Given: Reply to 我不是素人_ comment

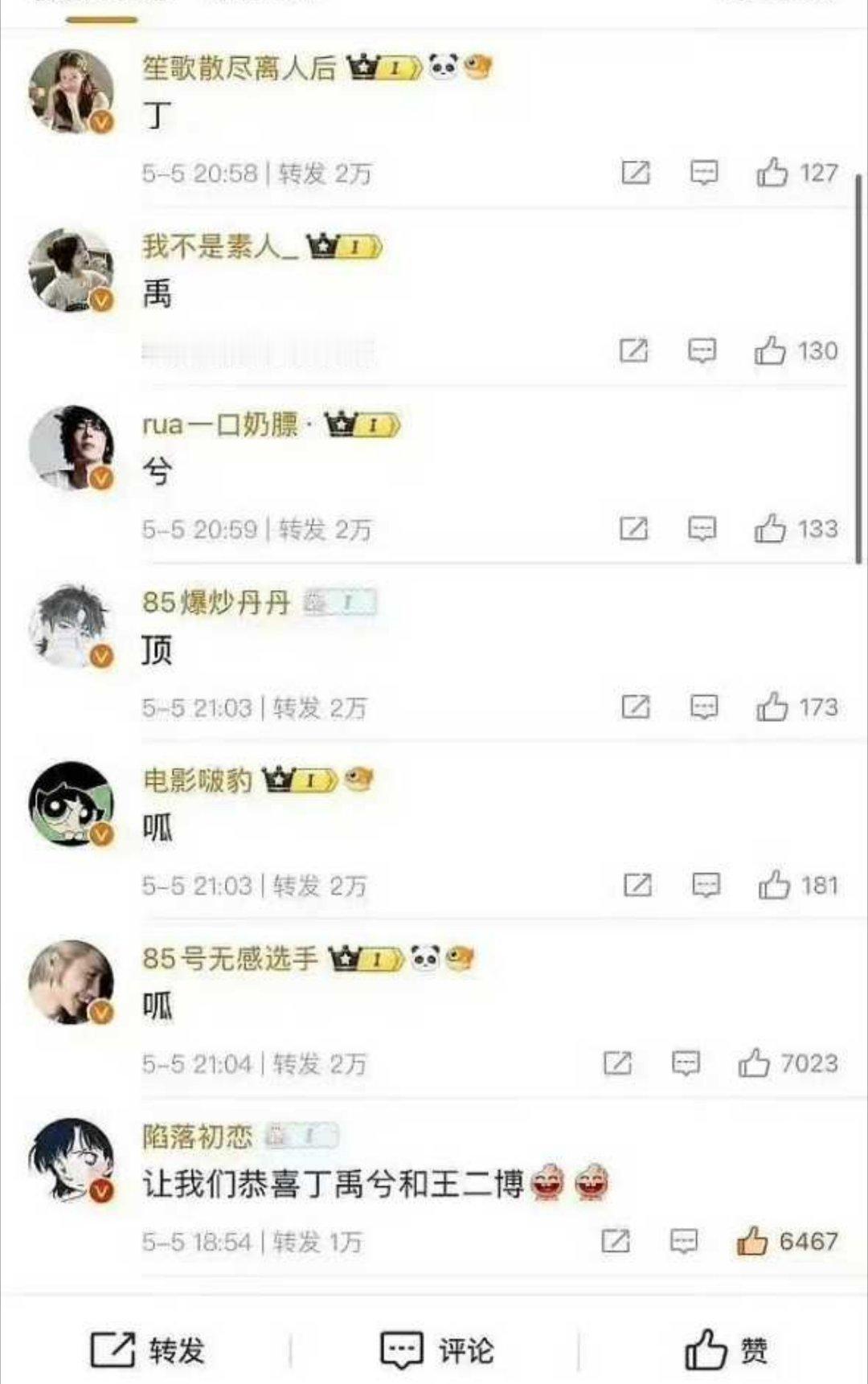Looking at the screenshot, I should (702, 350).
